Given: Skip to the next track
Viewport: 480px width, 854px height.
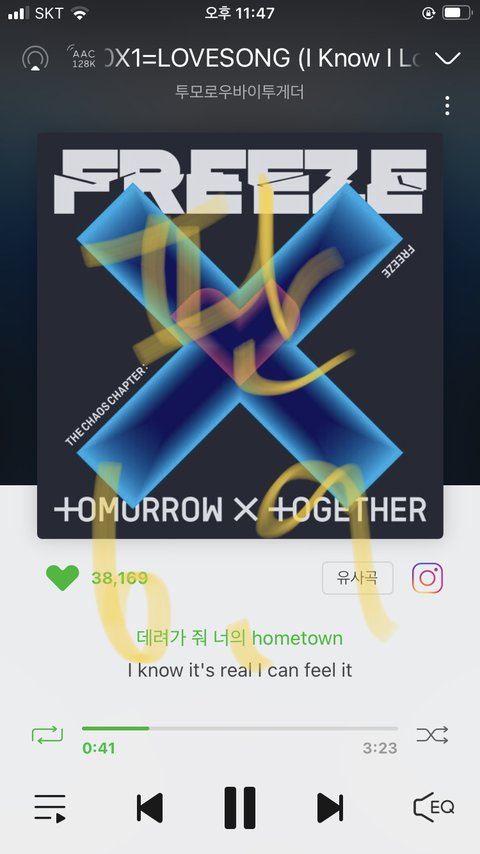Looking at the screenshot, I should pos(330,808).
